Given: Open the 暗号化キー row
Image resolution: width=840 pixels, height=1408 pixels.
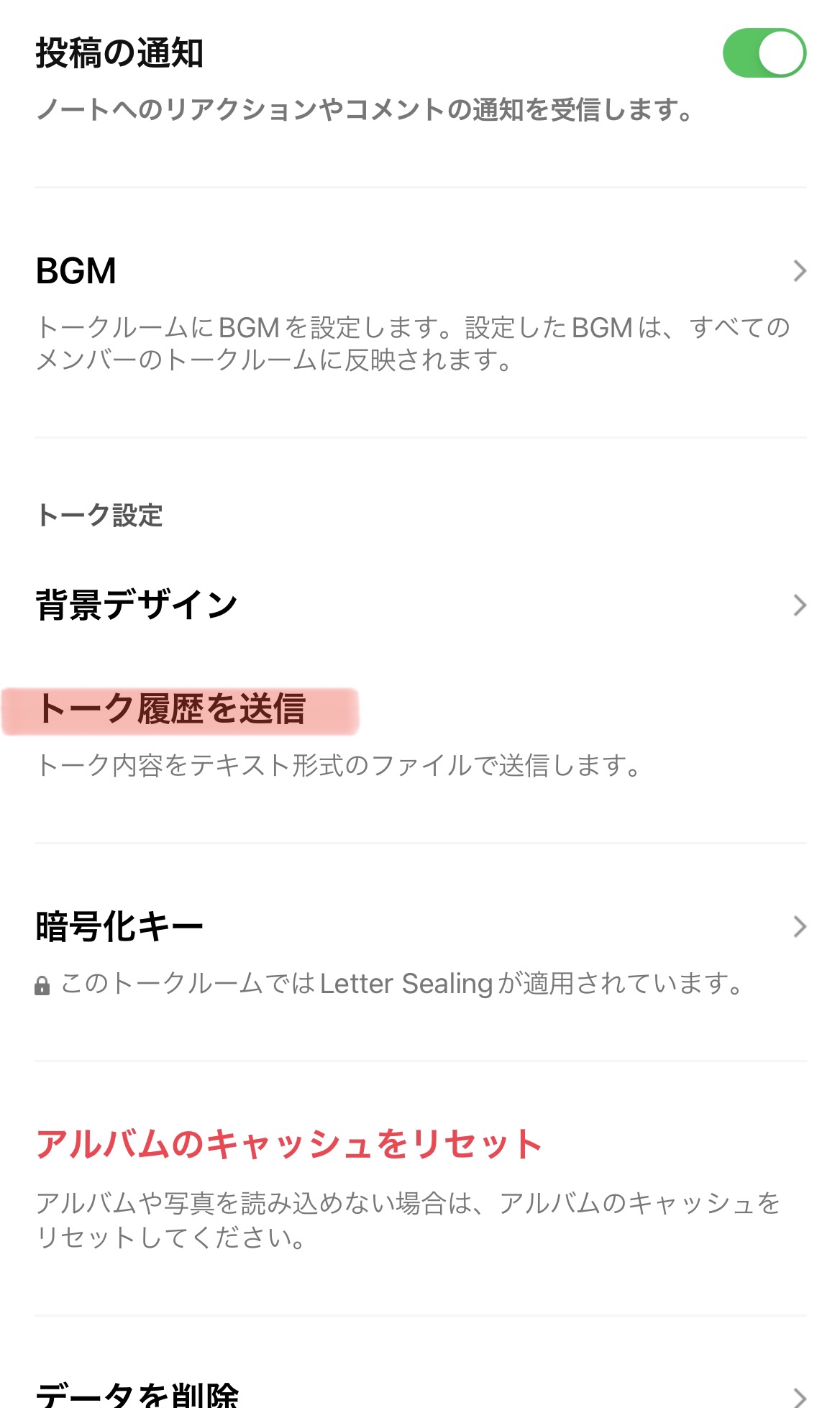Looking at the screenshot, I should click(420, 927).
